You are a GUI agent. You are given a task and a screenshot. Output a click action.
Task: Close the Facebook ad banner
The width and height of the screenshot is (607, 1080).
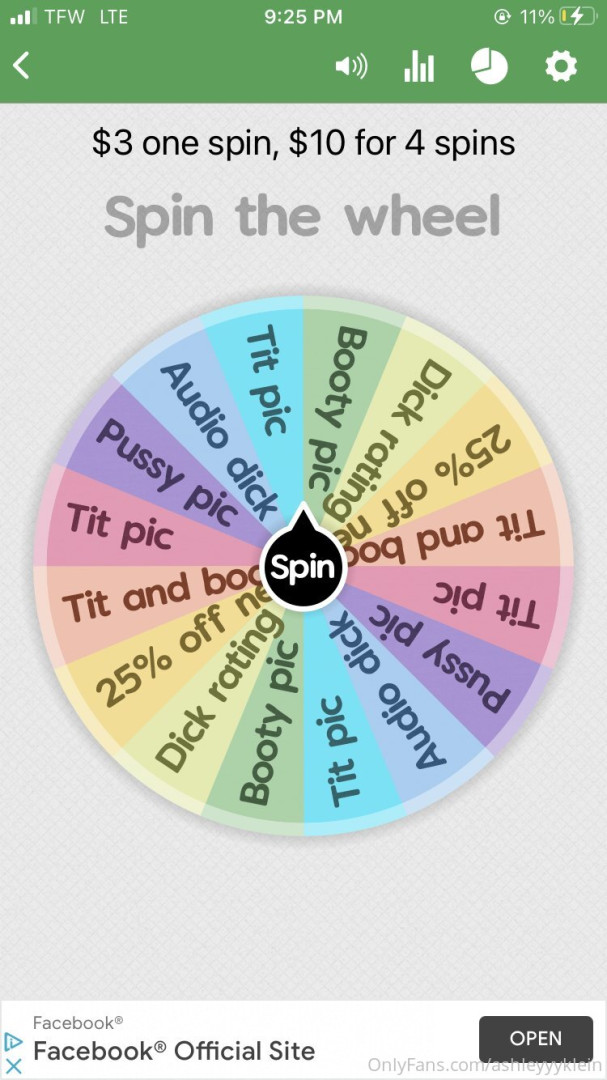13,1066
